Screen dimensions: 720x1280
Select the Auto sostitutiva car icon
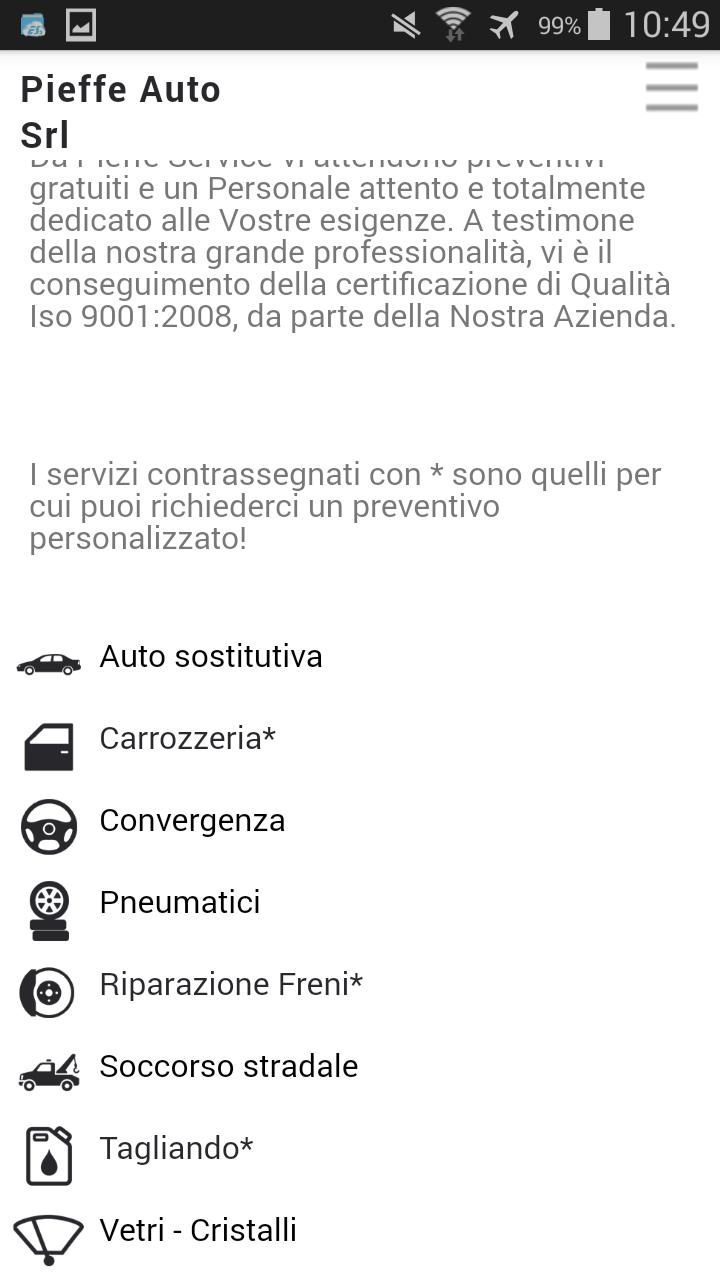(47, 662)
